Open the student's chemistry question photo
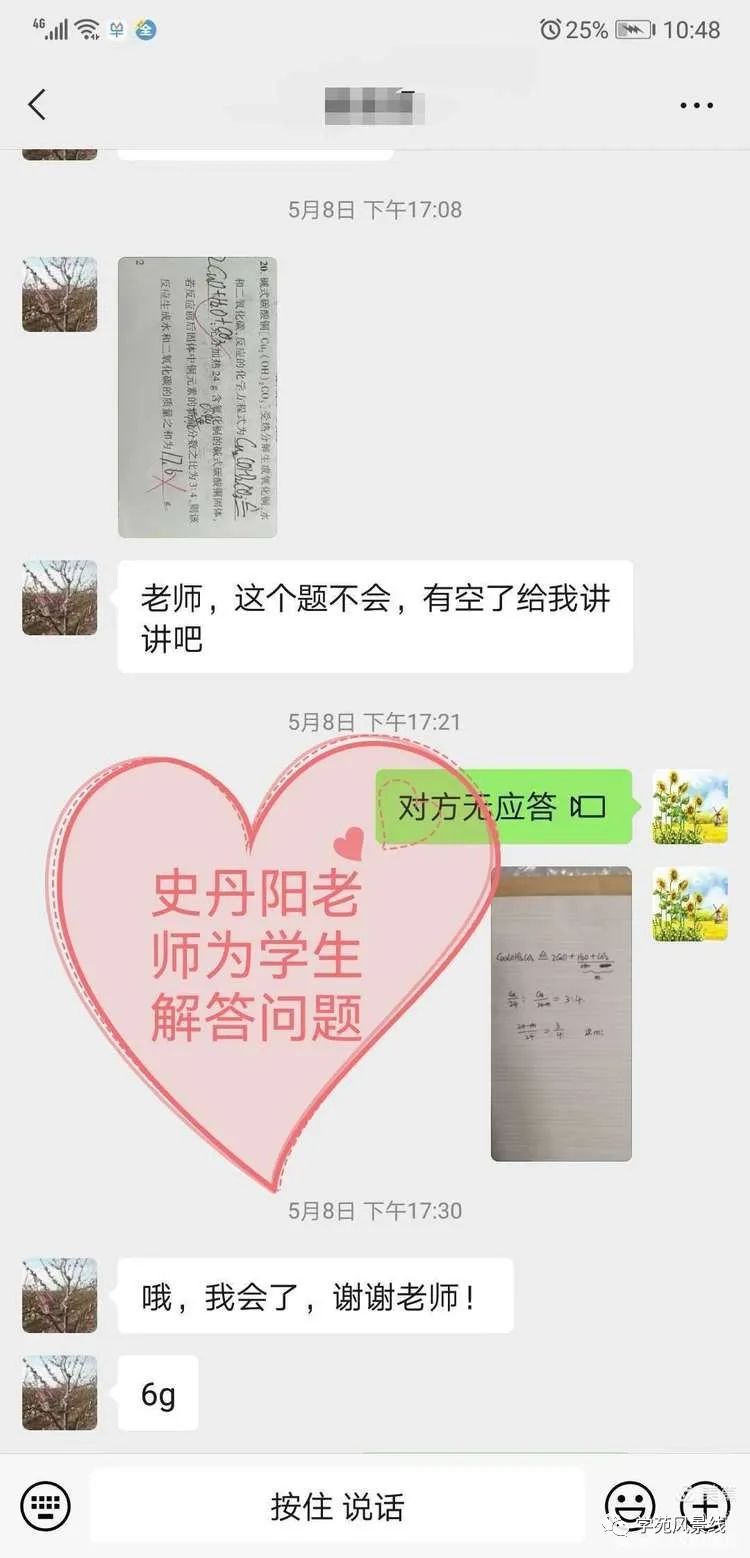Screen dimensions: 750x1558 coord(197,397)
